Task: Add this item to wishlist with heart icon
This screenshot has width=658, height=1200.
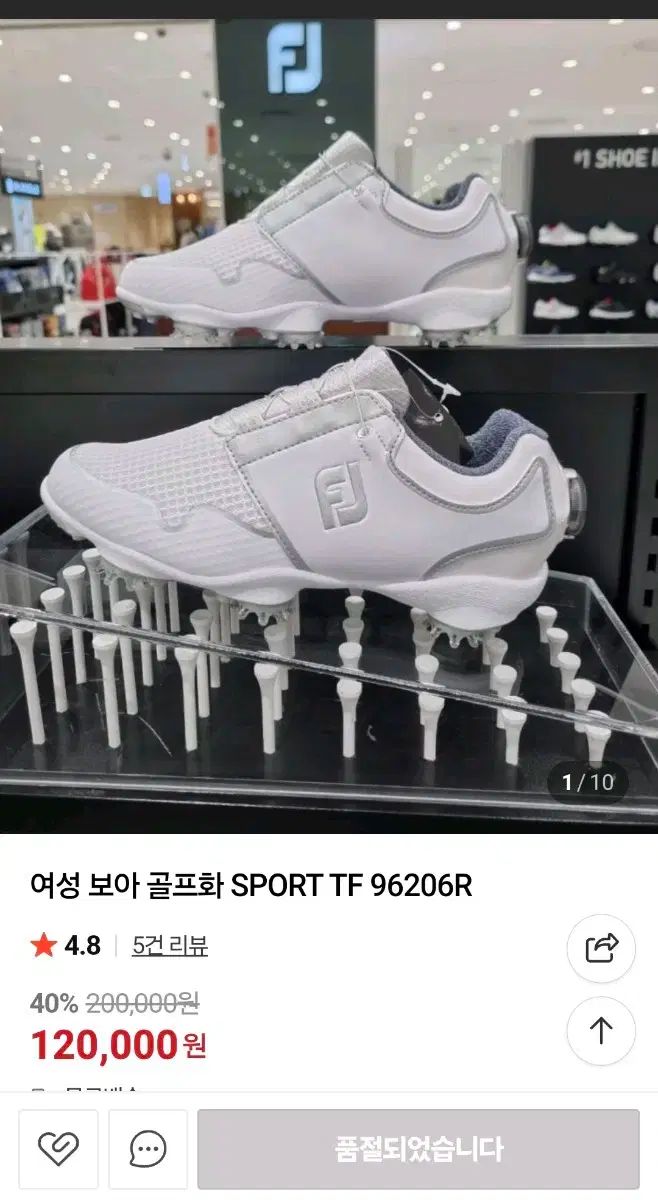Action: click(x=58, y=1149)
